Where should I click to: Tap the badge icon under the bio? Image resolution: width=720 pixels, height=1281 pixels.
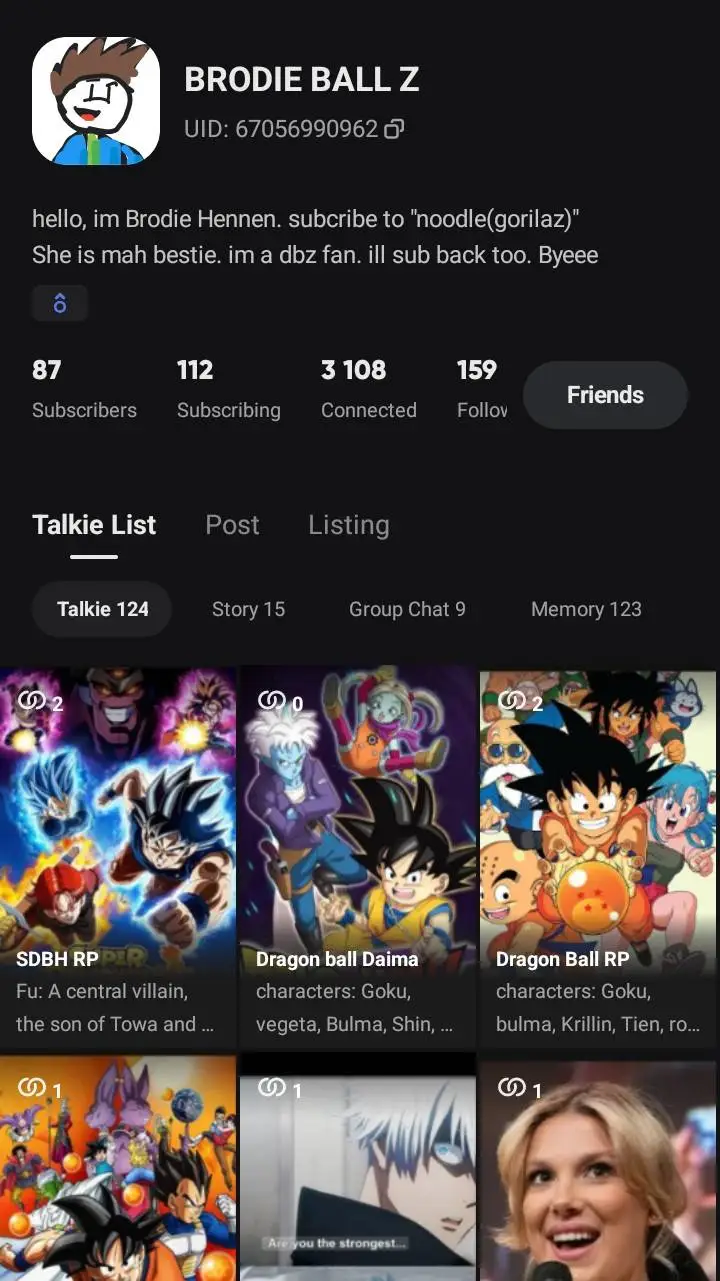(x=60, y=304)
